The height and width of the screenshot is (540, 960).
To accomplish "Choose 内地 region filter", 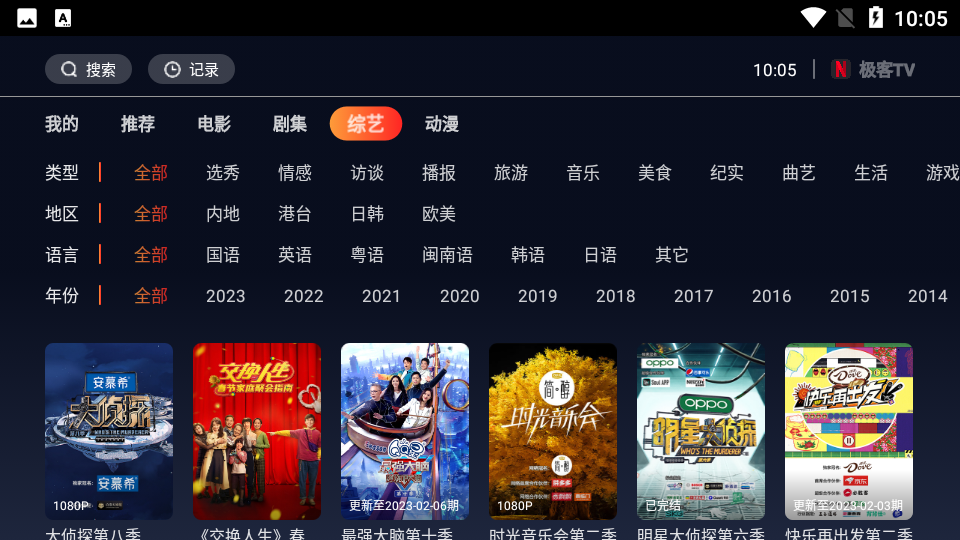I will pyautogui.click(x=223, y=214).
